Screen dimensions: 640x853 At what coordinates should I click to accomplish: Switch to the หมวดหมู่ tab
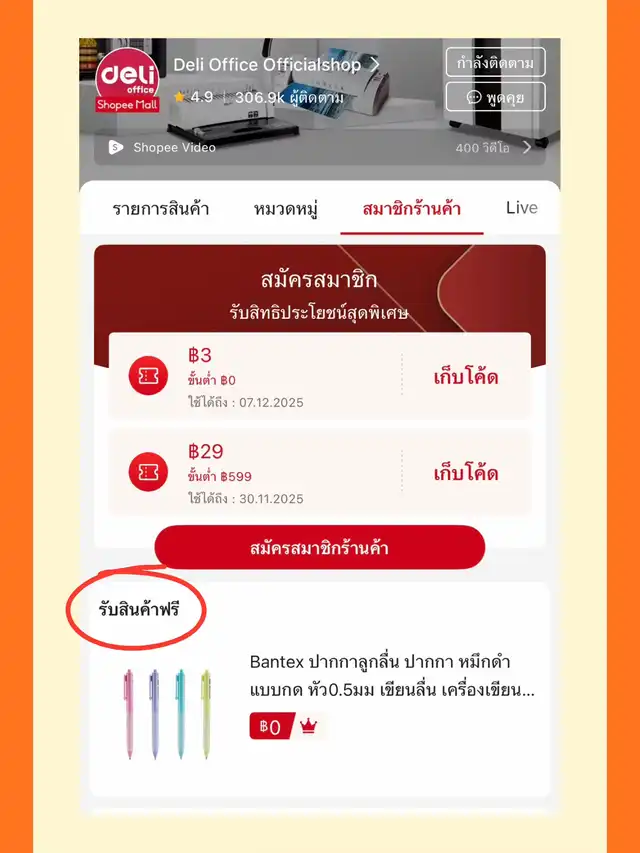[286, 209]
